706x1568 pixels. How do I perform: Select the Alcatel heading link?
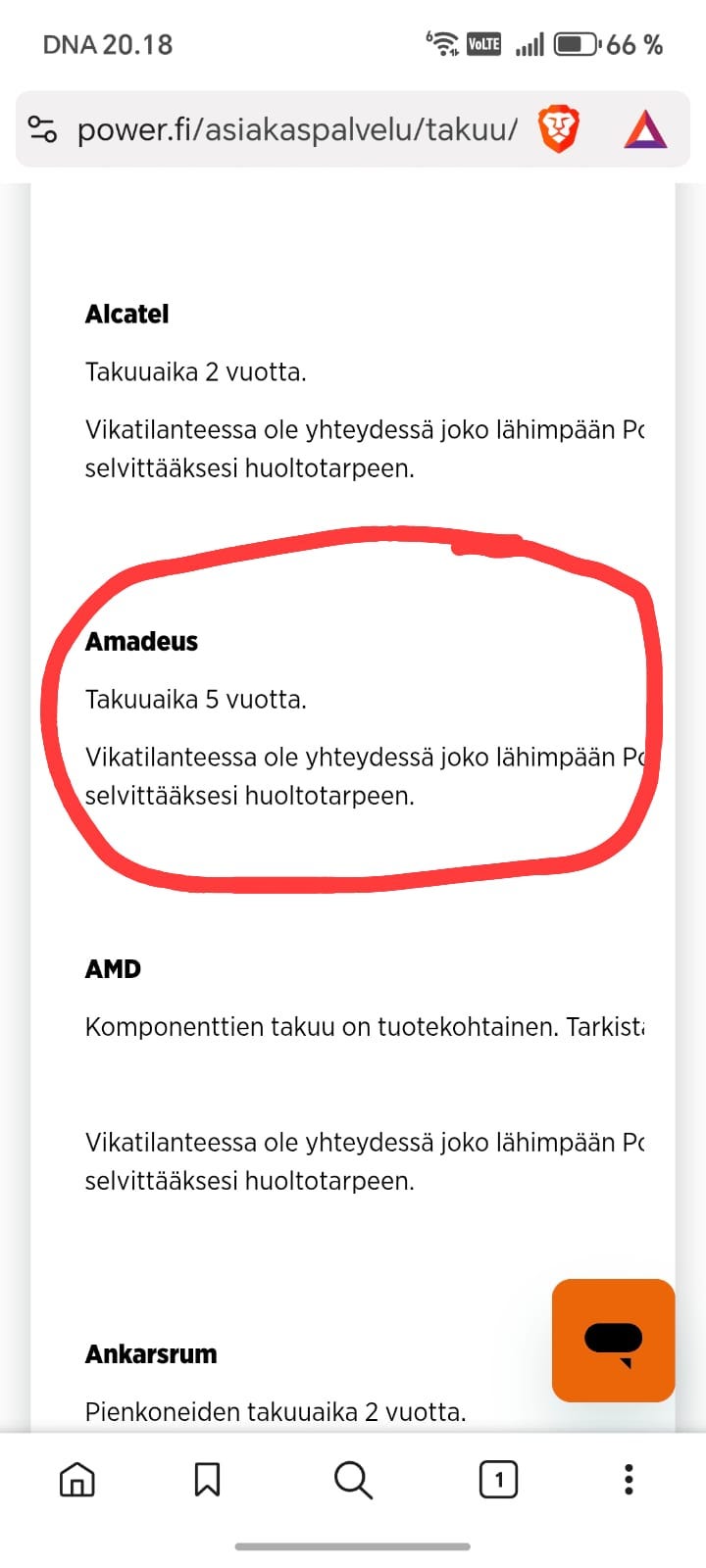pos(126,314)
